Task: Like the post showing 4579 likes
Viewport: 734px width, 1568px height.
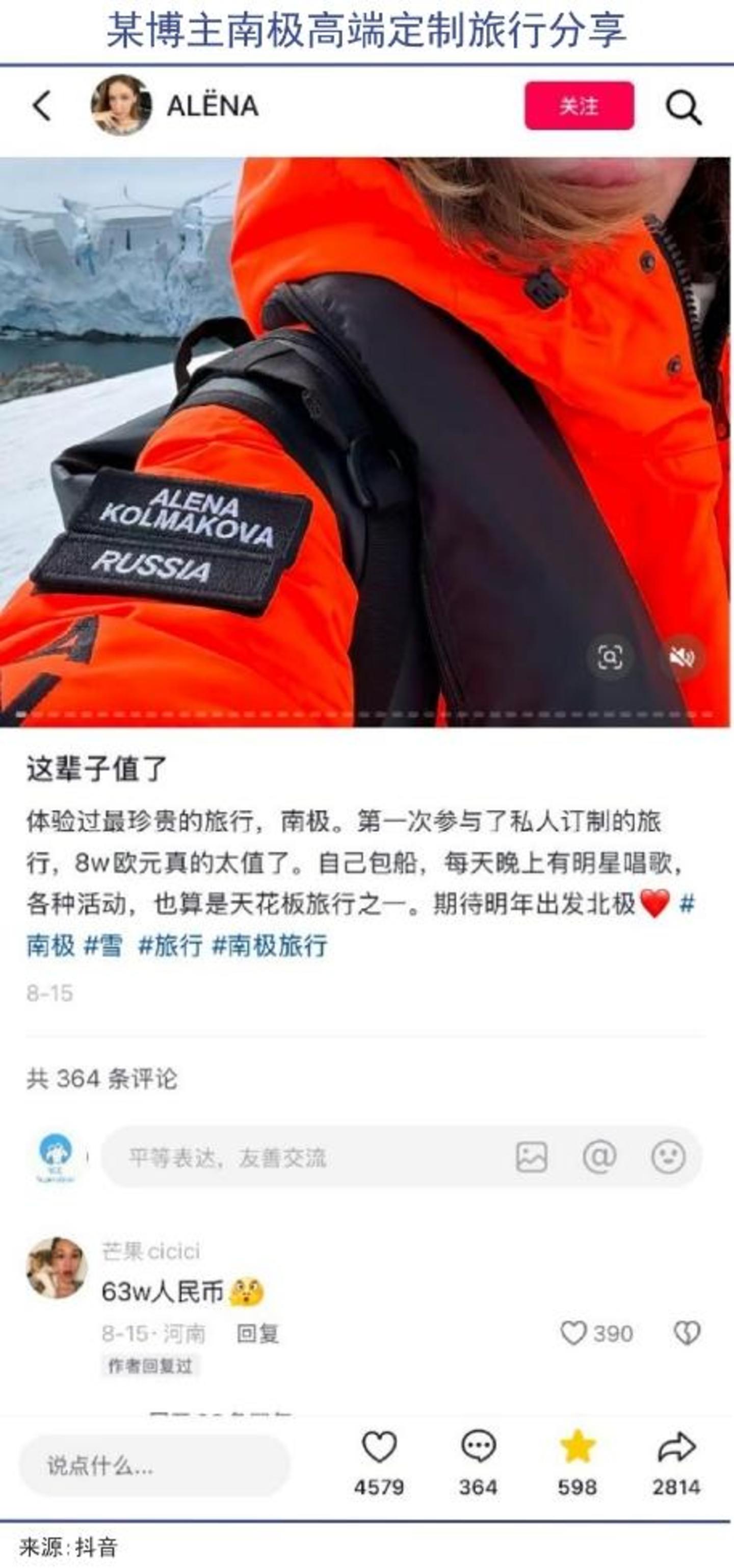Action: 379,1447
